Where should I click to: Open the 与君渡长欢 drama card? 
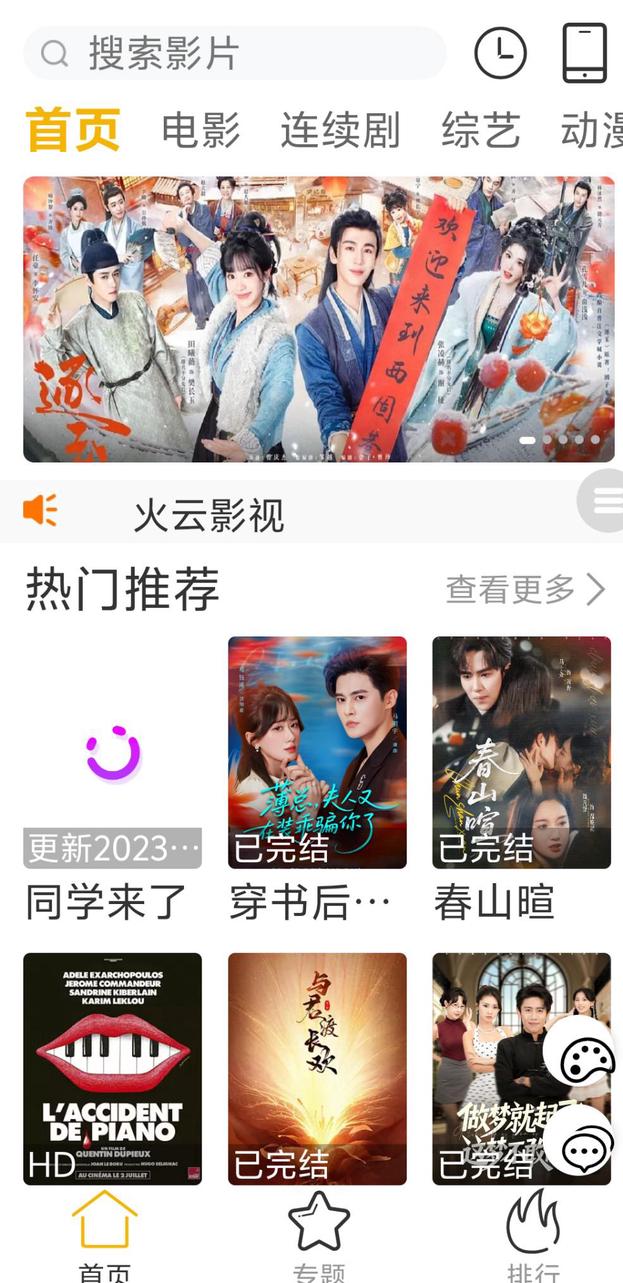coord(317,1068)
